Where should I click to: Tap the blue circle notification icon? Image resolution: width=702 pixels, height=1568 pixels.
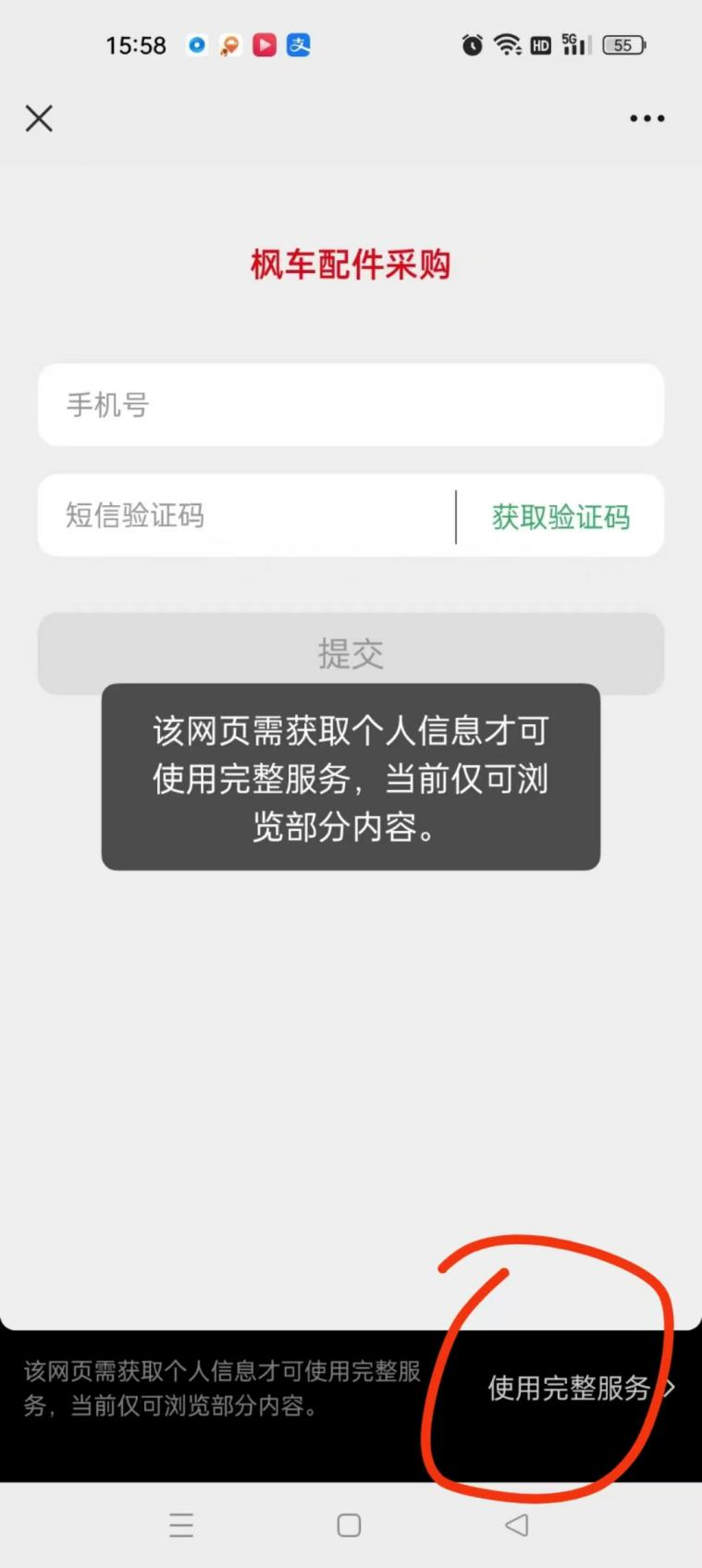(x=195, y=44)
